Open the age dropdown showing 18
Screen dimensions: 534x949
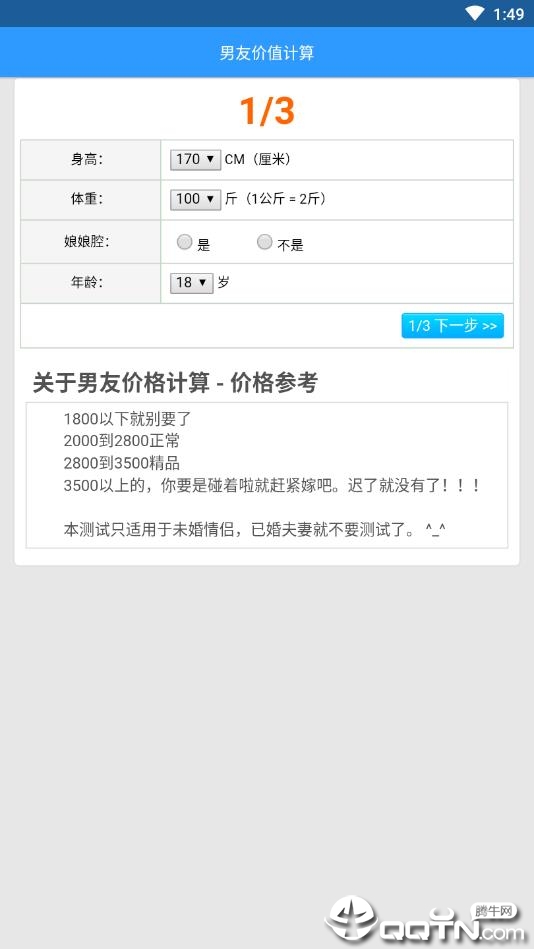[x=191, y=283]
